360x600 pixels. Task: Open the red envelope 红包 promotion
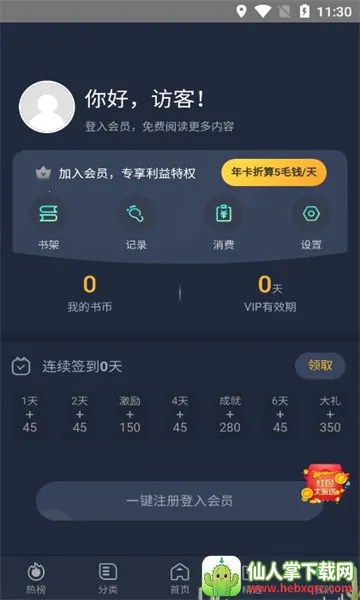coord(326,483)
